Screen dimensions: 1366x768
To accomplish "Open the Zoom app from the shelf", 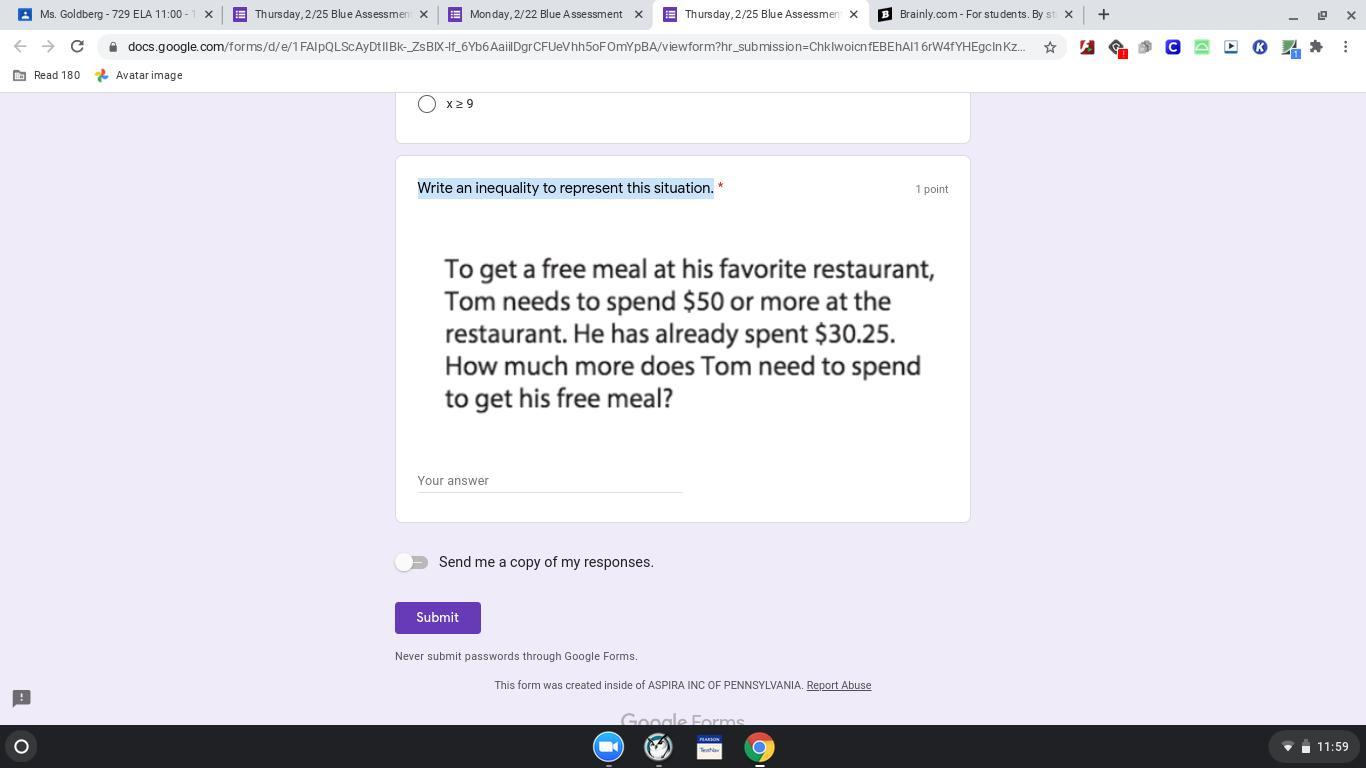I will pyautogui.click(x=608, y=747).
